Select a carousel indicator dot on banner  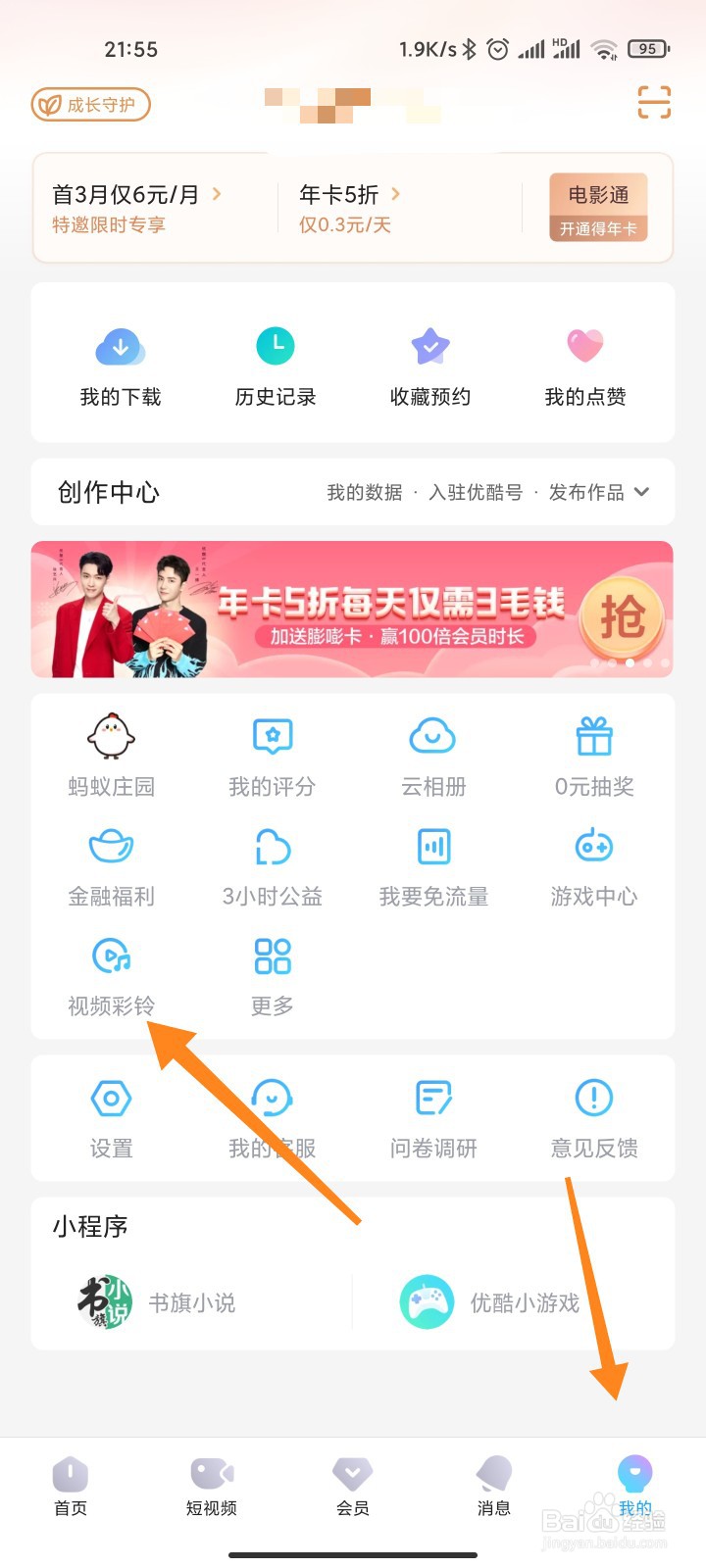(629, 662)
